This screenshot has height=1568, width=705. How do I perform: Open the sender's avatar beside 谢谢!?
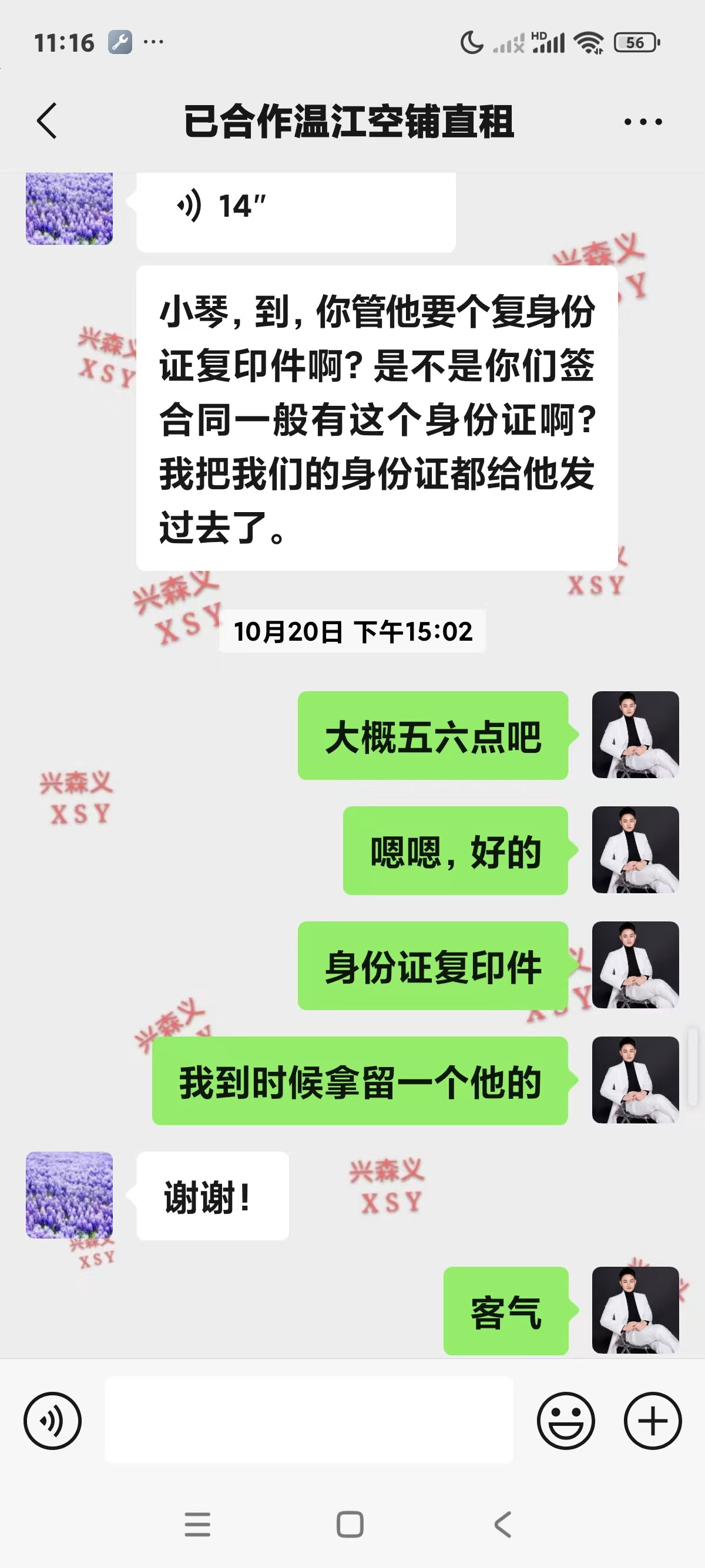pyautogui.click(x=69, y=1195)
